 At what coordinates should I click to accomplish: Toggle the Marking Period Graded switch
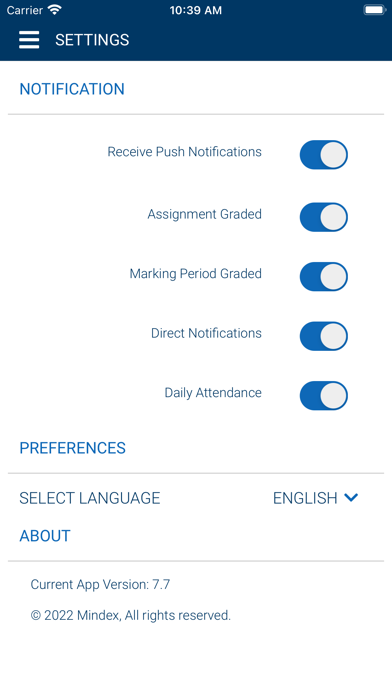click(324, 277)
